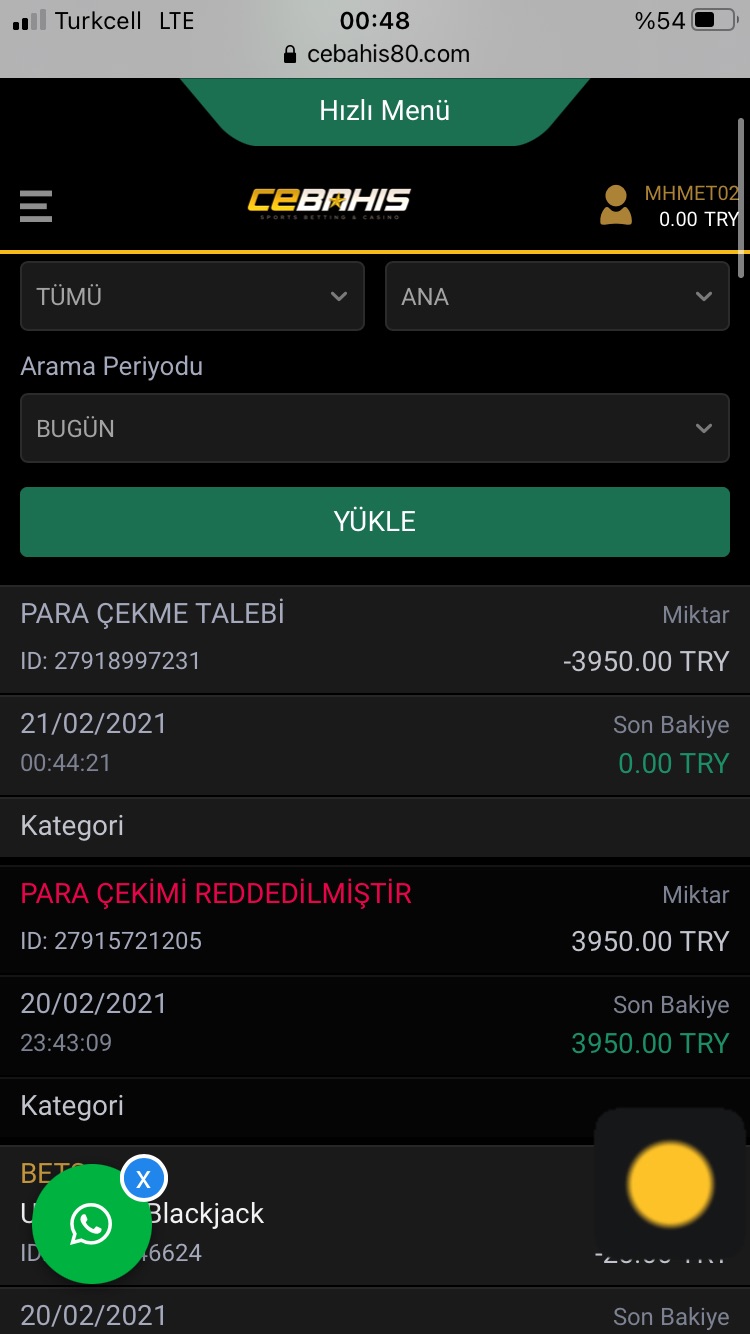This screenshot has width=750, height=1334.
Task: Open the MHMET02 account profile
Action: point(669,206)
